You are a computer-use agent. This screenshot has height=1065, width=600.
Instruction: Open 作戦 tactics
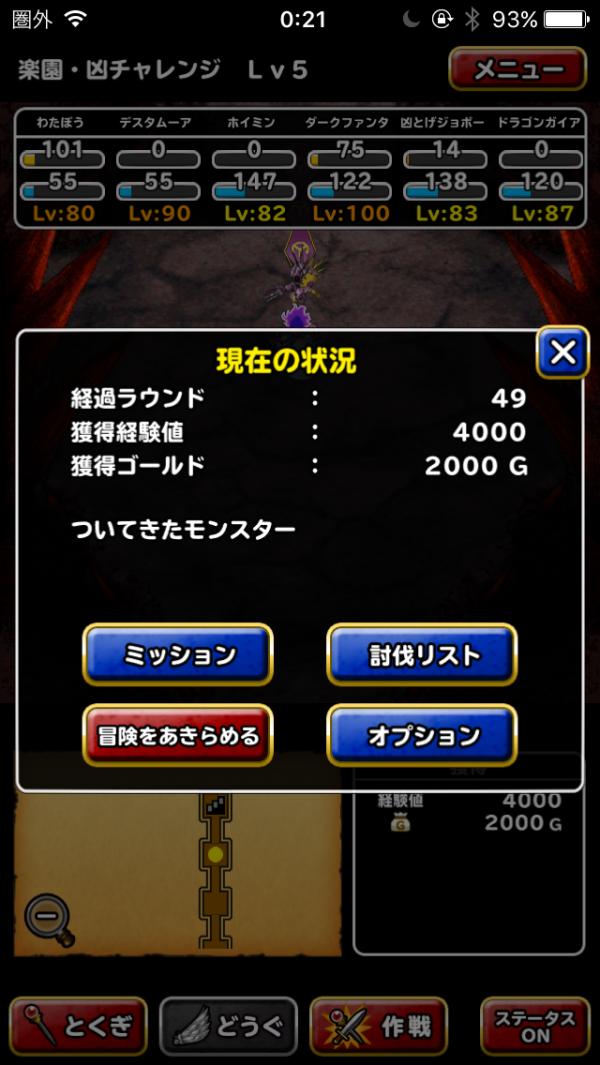(x=379, y=1026)
